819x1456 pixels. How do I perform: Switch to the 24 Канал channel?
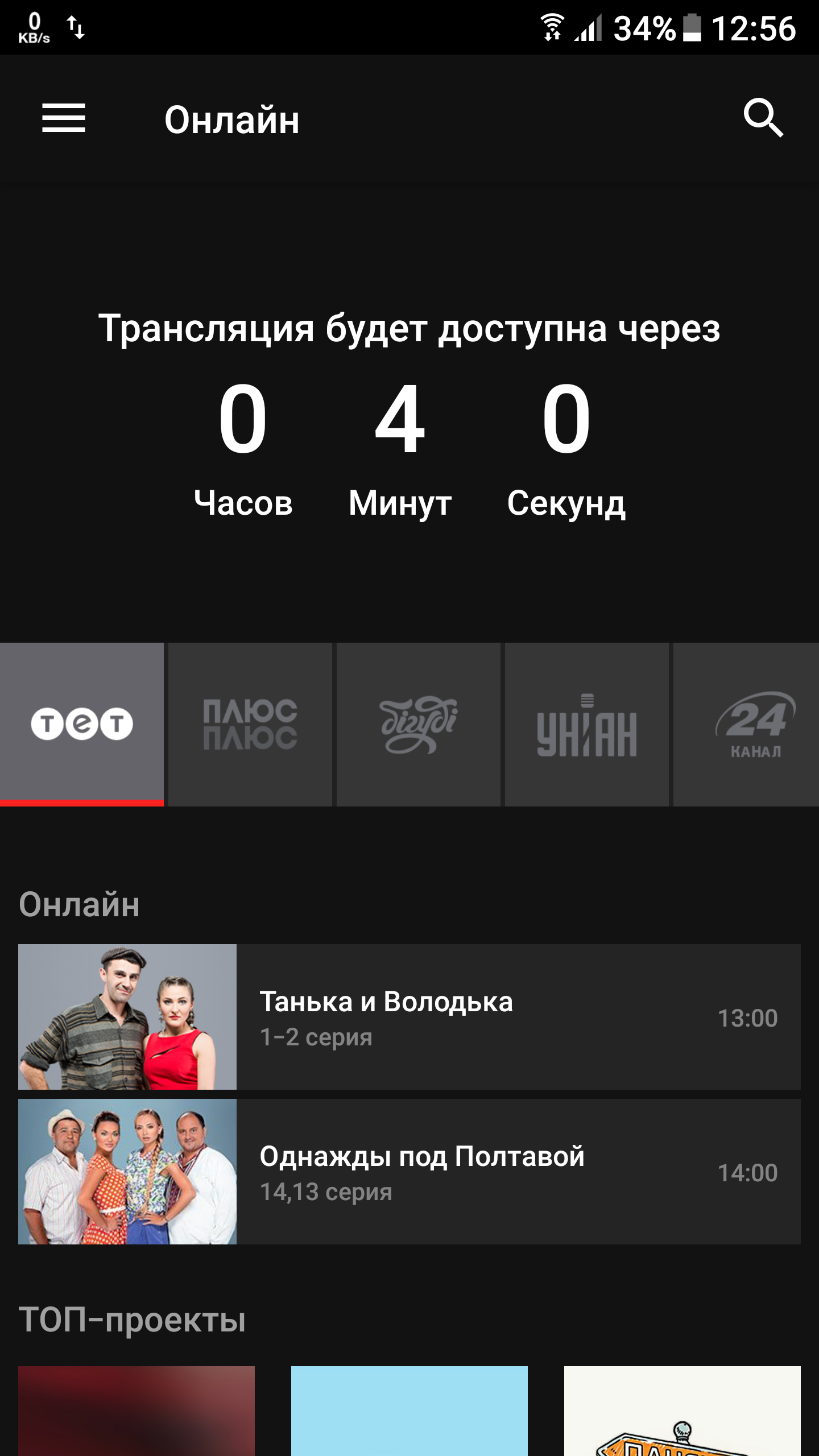click(746, 724)
